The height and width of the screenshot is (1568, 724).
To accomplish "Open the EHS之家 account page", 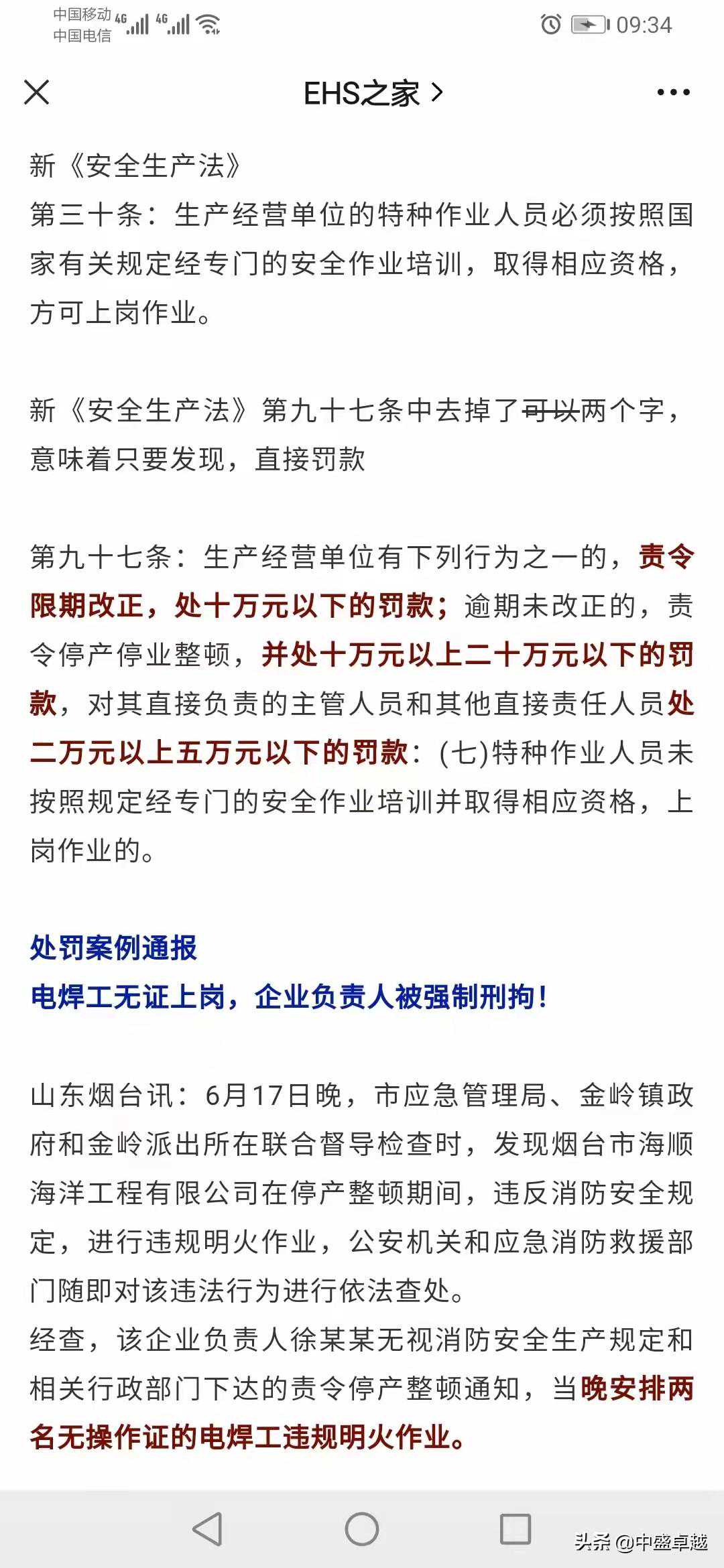I will pyautogui.click(x=372, y=93).
